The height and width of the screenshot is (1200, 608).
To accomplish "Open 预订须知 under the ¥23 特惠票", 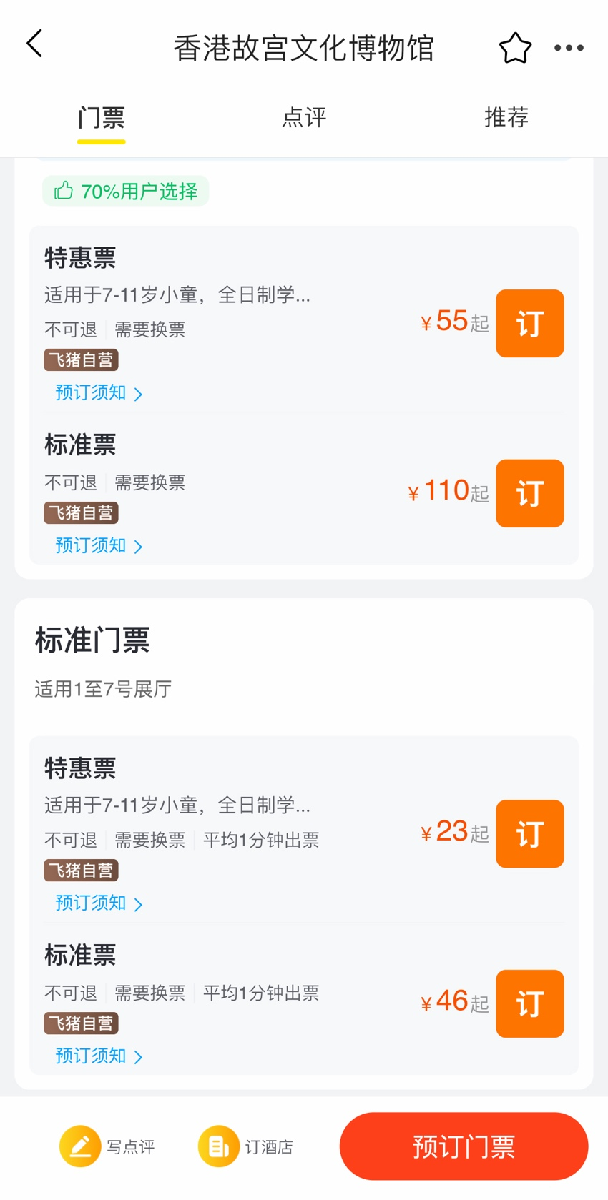I will point(100,904).
